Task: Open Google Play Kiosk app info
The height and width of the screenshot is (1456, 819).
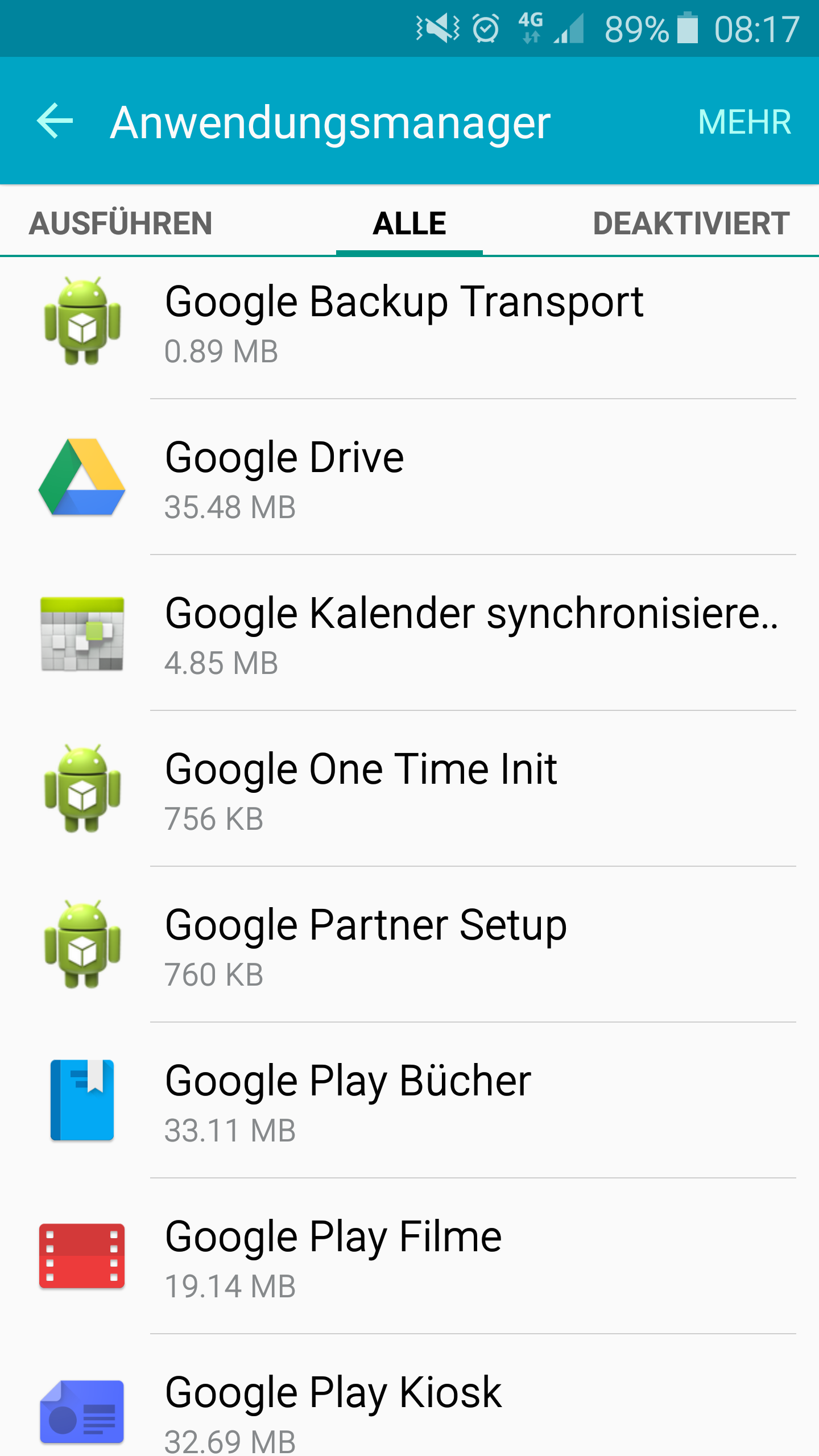Action: [x=409, y=1396]
